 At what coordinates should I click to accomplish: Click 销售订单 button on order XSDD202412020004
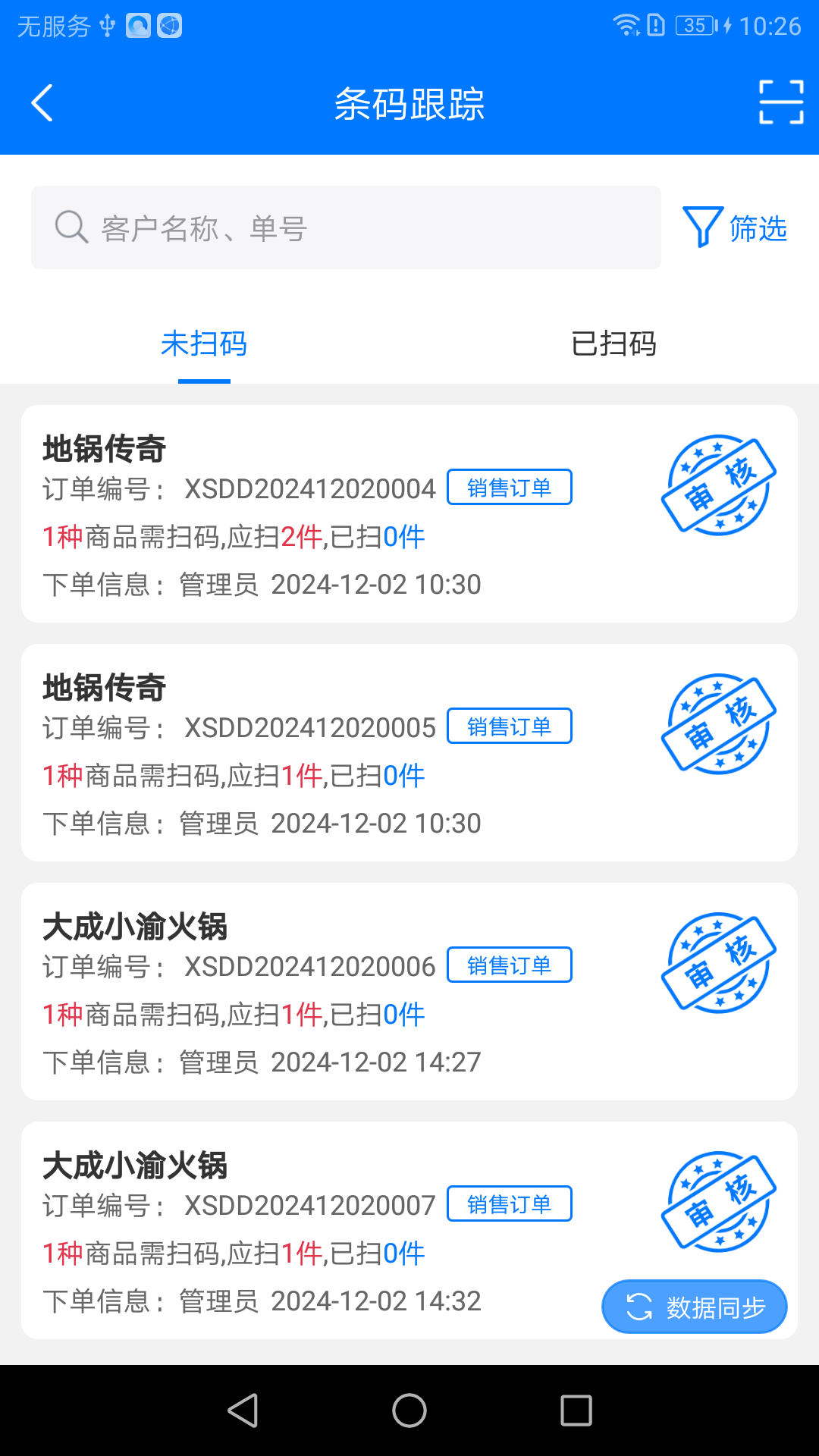click(x=509, y=488)
